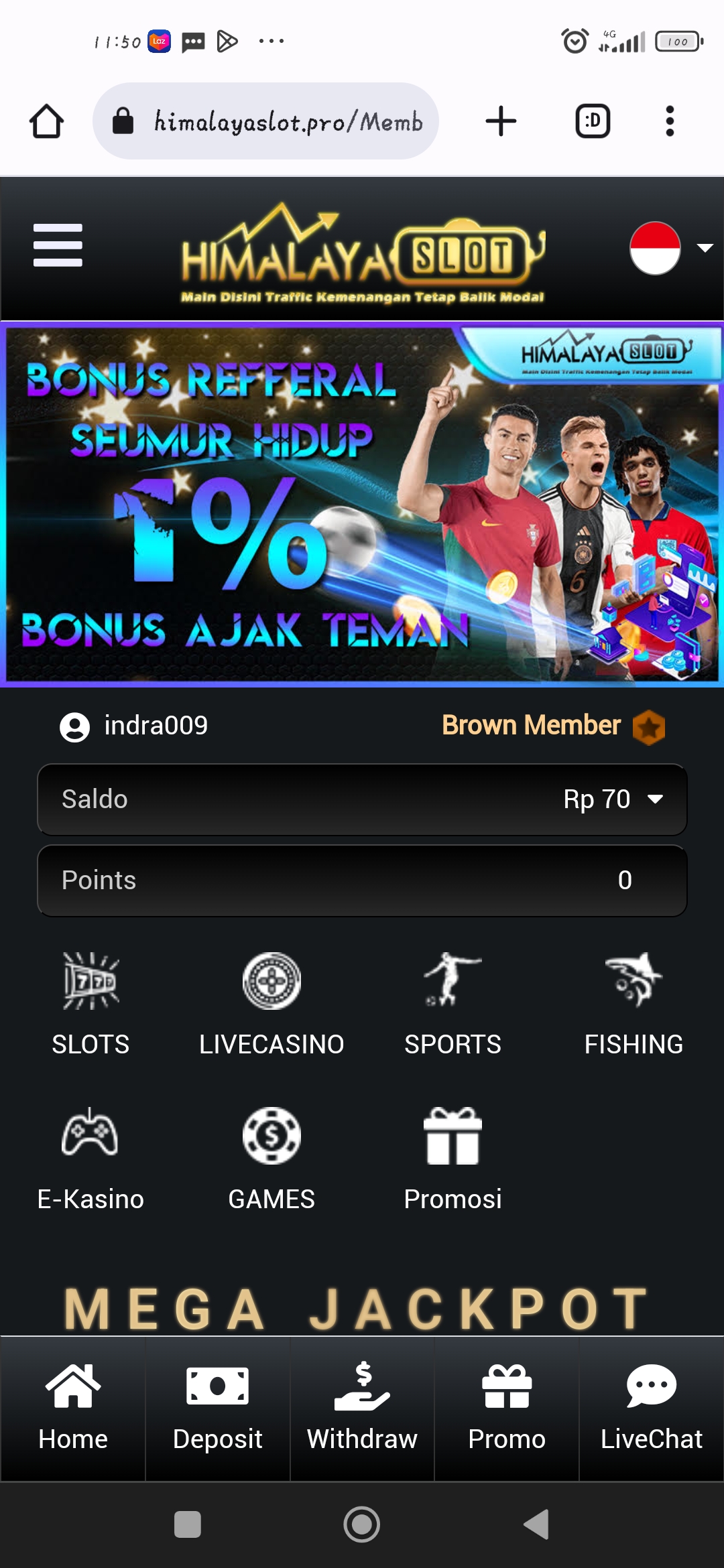Screen dimensions: 724x1568
Task: Open the browser overflow menu
Action: [x=669, y=121]
